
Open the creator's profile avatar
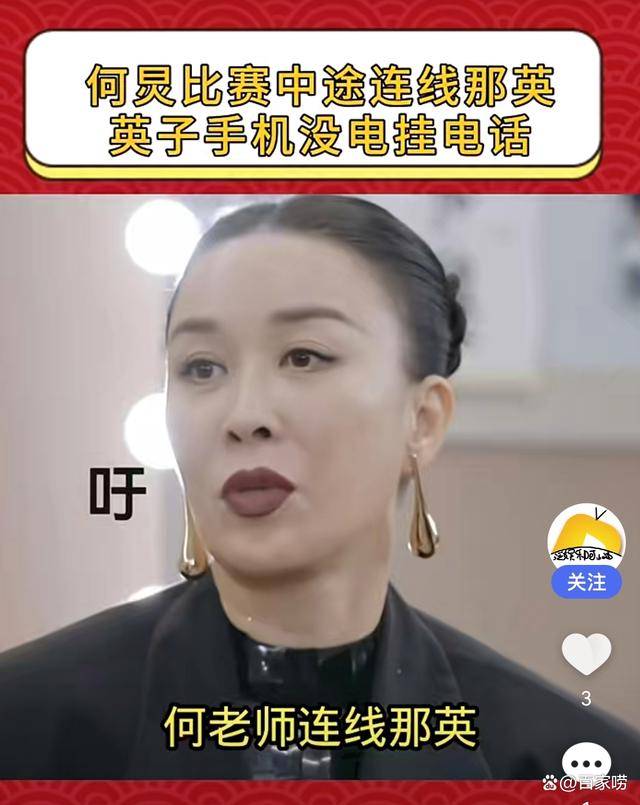(586, 541)
